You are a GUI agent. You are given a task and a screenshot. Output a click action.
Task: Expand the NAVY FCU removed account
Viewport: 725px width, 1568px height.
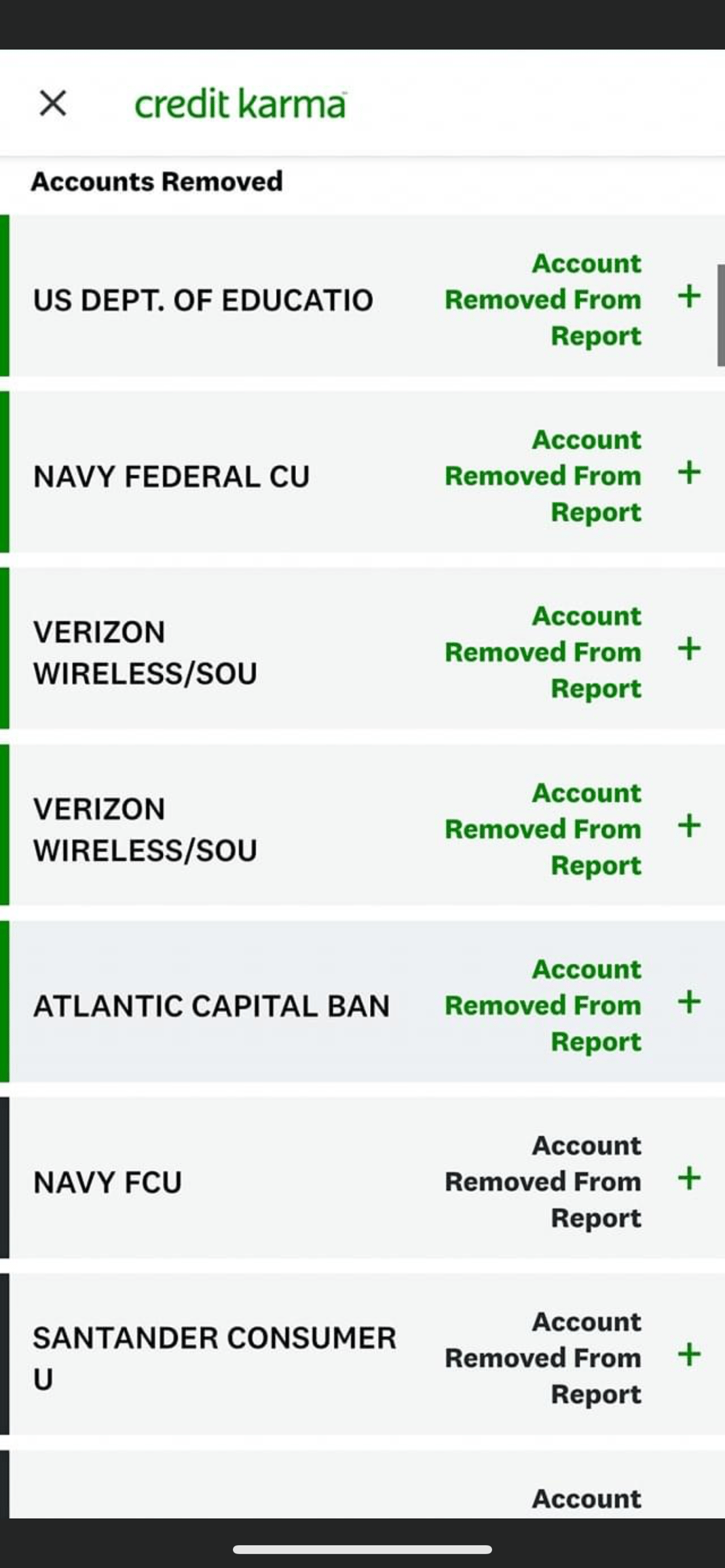point(689,1179)
